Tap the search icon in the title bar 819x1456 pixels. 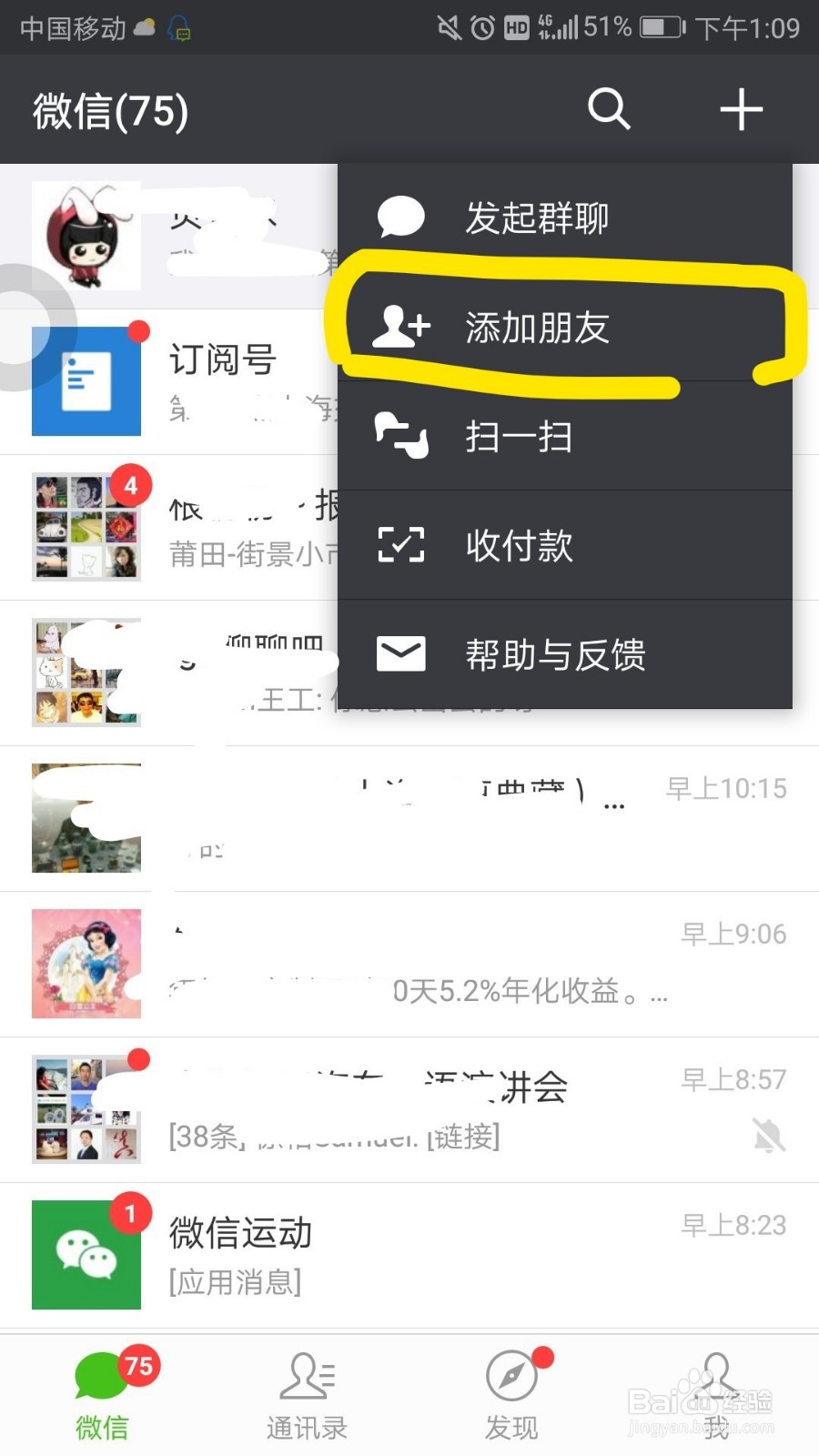(609, 110)
